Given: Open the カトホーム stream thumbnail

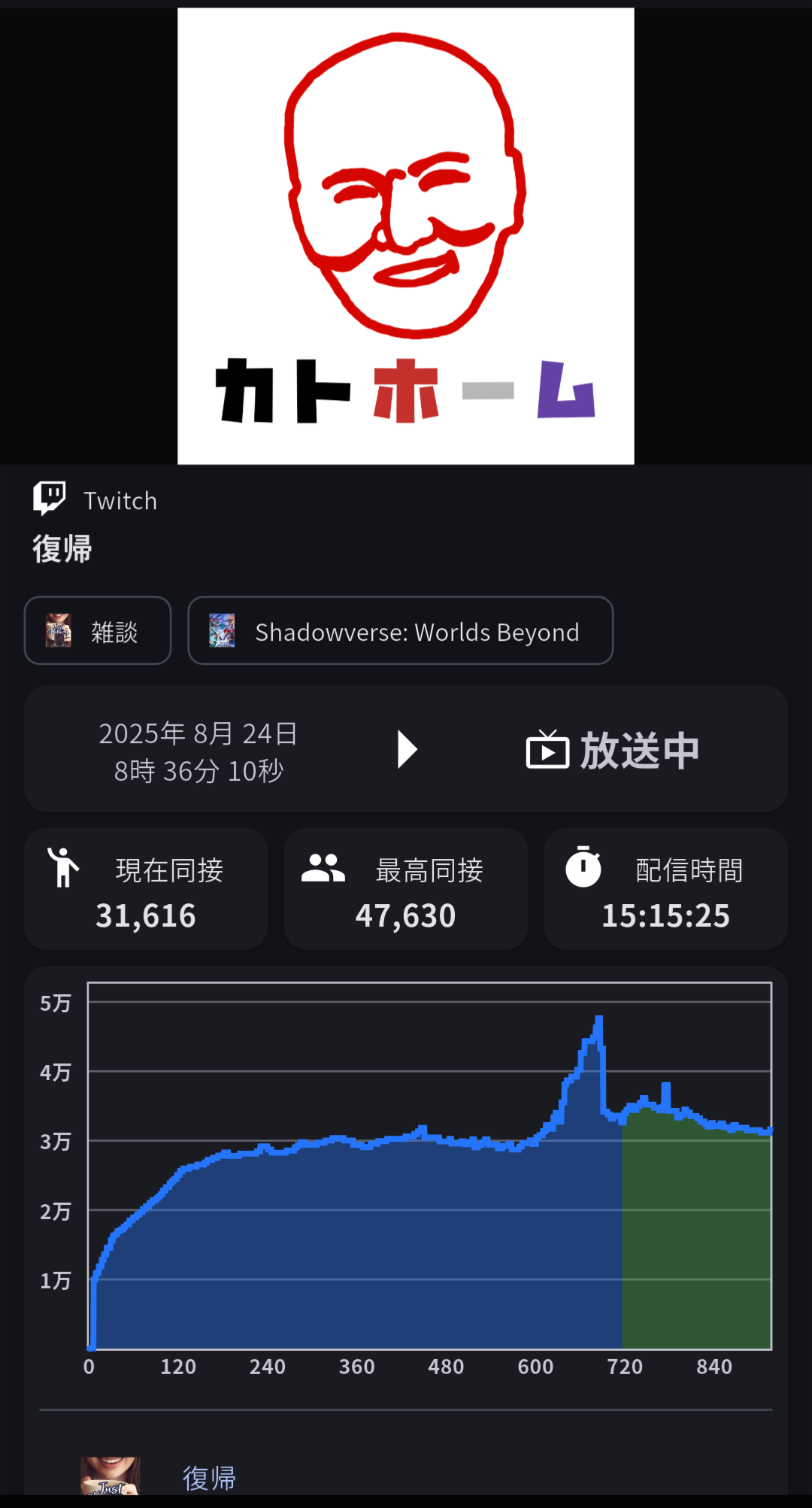Looking at the screenshot, I should [406, 236].
